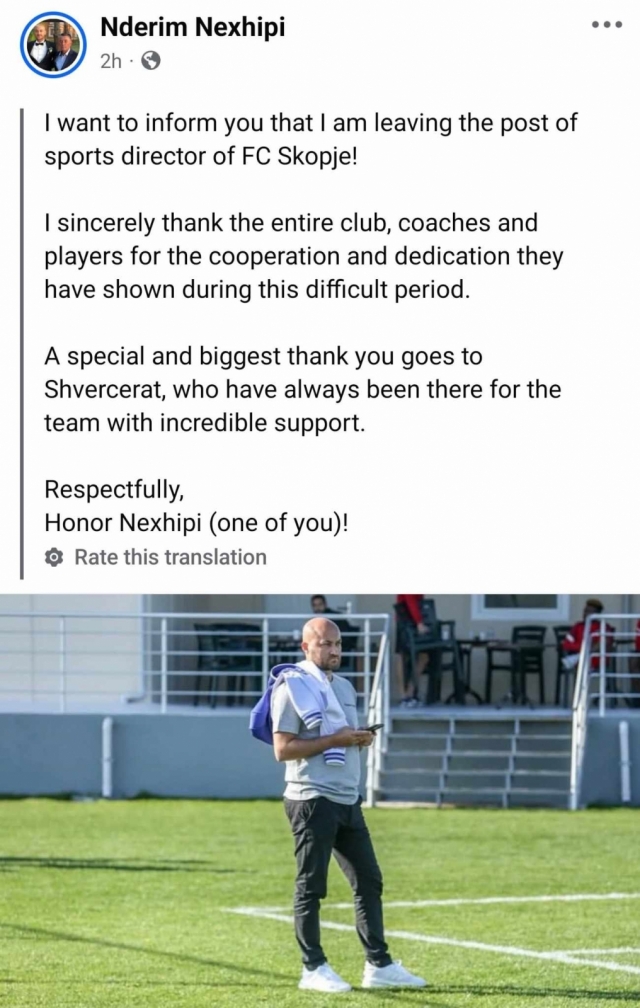Tap Rate this translation

tap(170, 557)
